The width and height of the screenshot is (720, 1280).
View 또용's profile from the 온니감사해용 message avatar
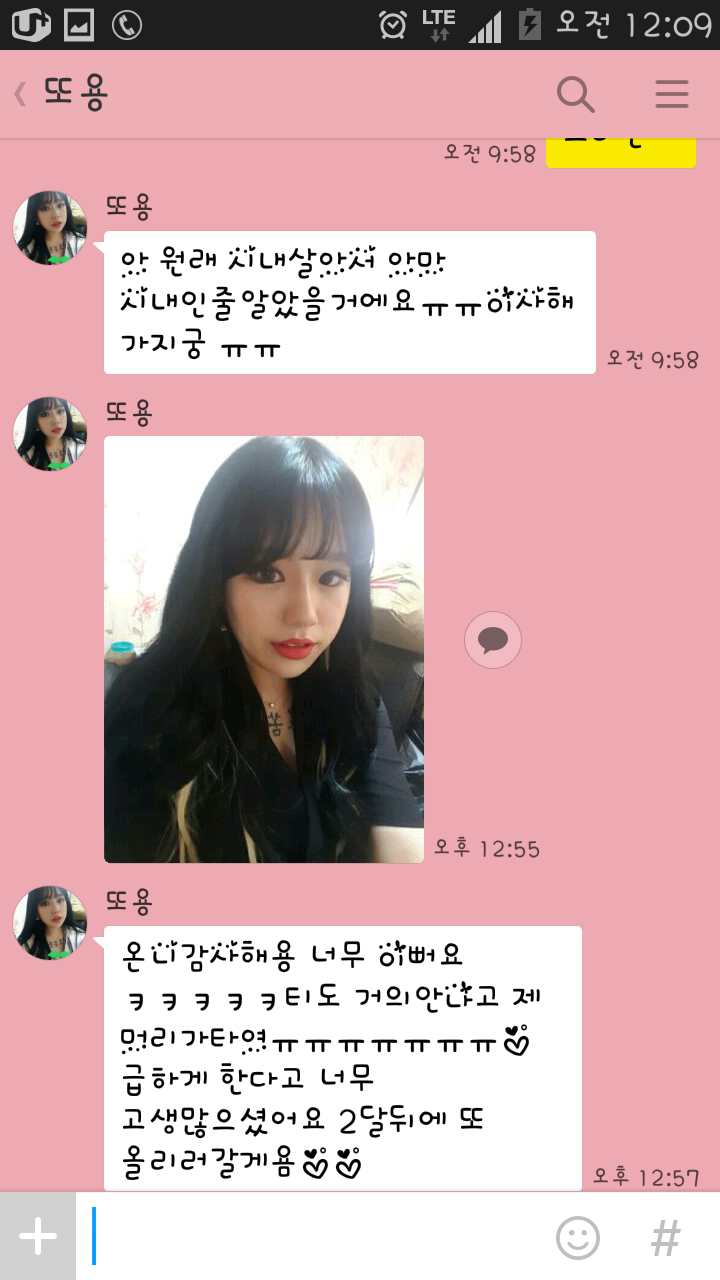(50, 922)
